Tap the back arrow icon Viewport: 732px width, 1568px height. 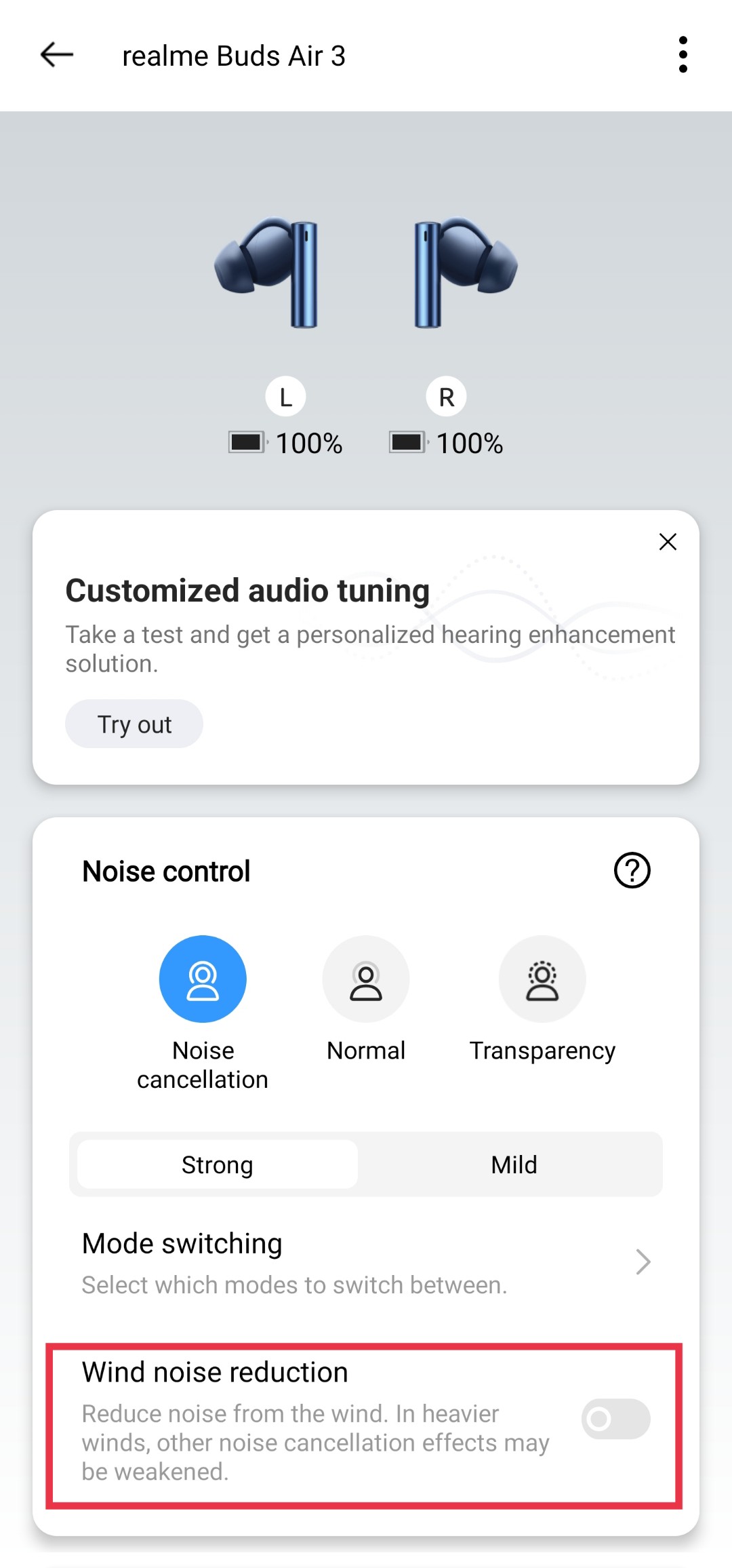pos(56,55)
